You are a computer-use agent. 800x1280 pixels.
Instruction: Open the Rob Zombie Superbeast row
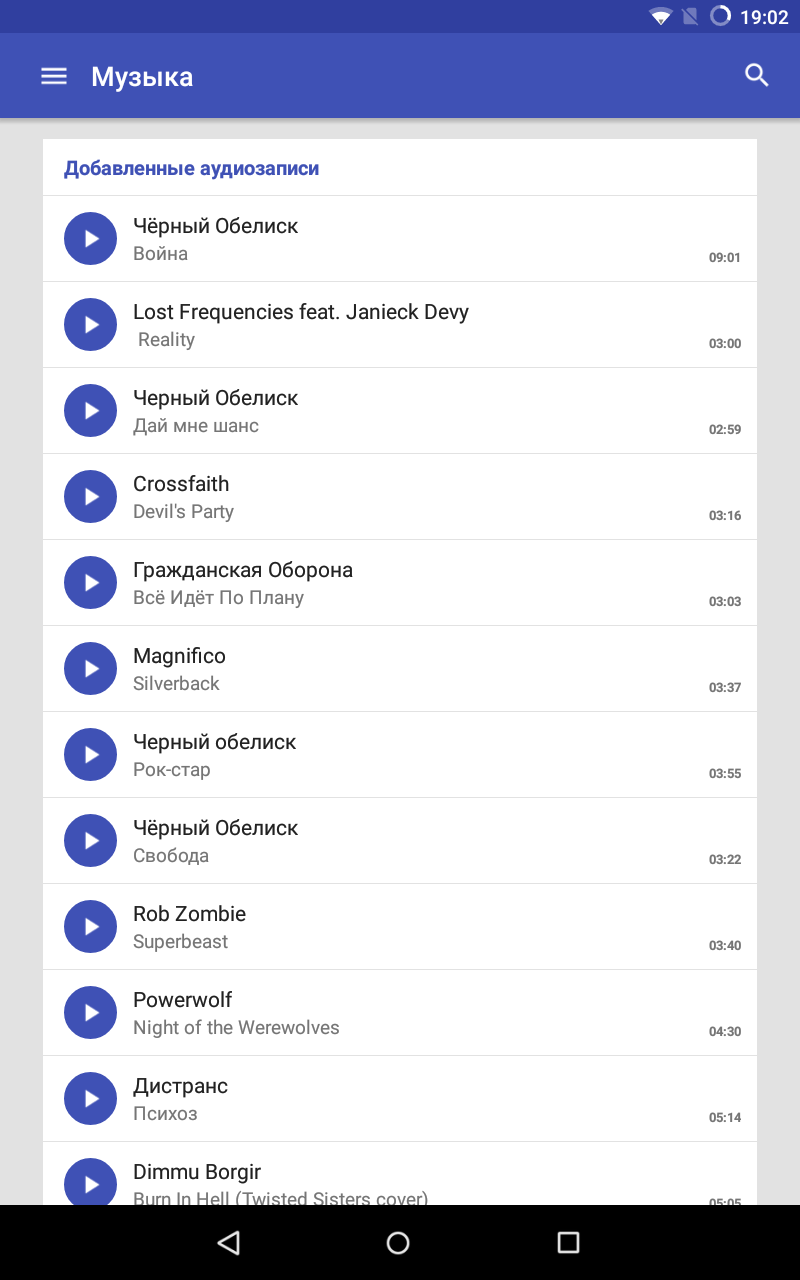click(x=400, y=927)
